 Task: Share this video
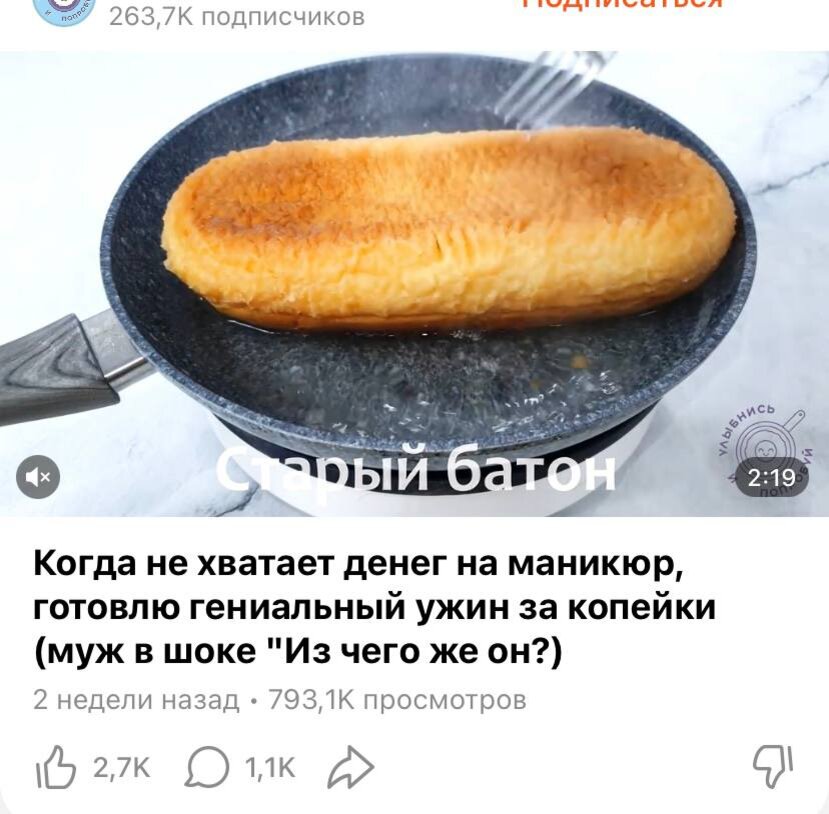[x=352, y=768]
